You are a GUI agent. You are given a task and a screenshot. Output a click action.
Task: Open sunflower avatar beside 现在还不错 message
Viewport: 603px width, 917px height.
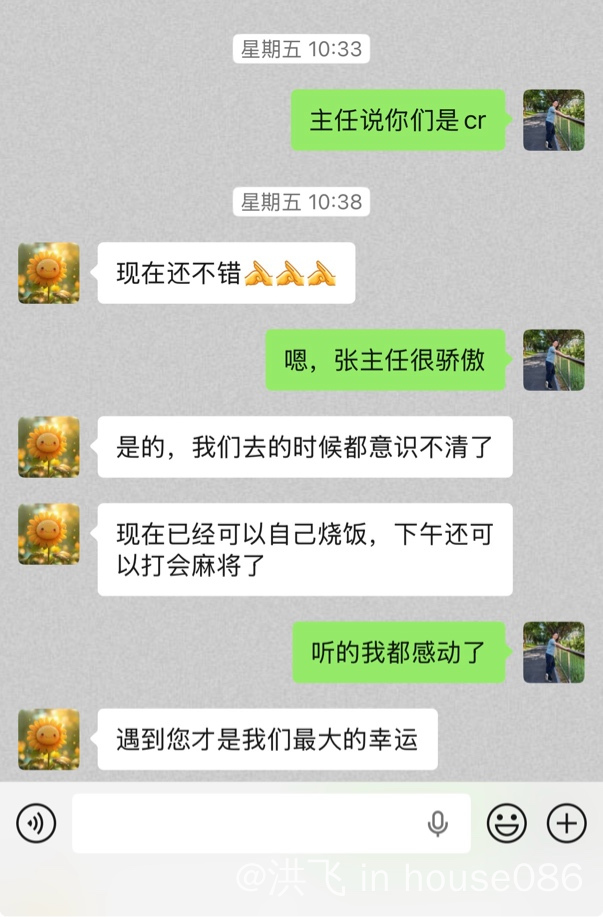point(48,273)
